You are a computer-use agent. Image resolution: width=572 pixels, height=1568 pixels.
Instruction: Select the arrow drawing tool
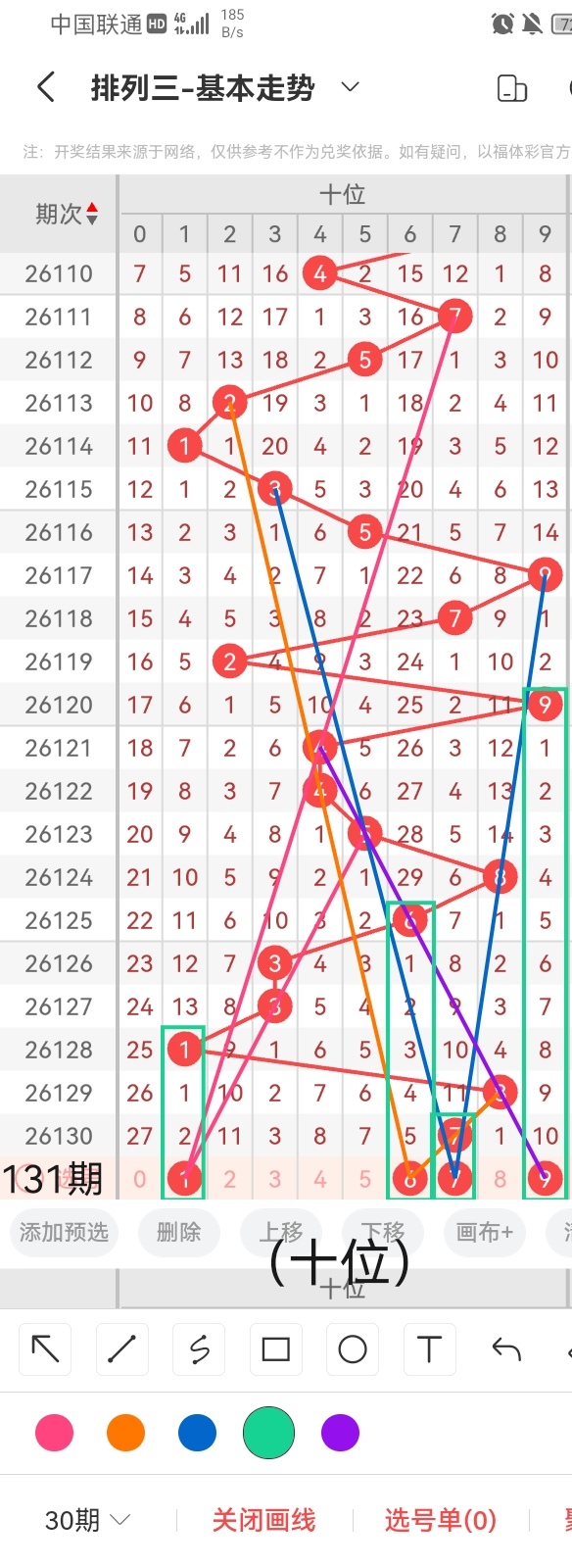click(45, 1349)
